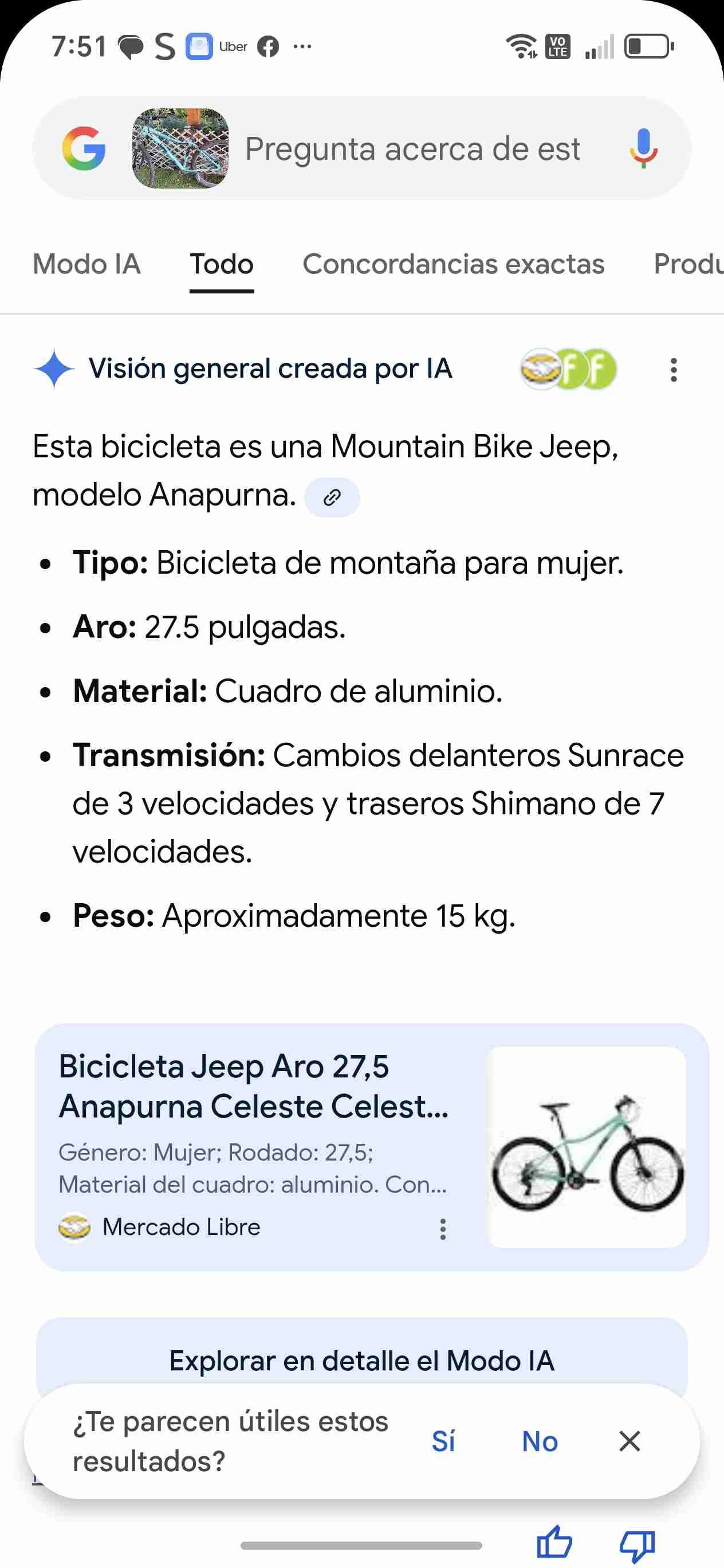Tap Explorar en detalle el Modo IA
The width and height of the screenshot is (724, 1568).
(x=362, y=1362)
